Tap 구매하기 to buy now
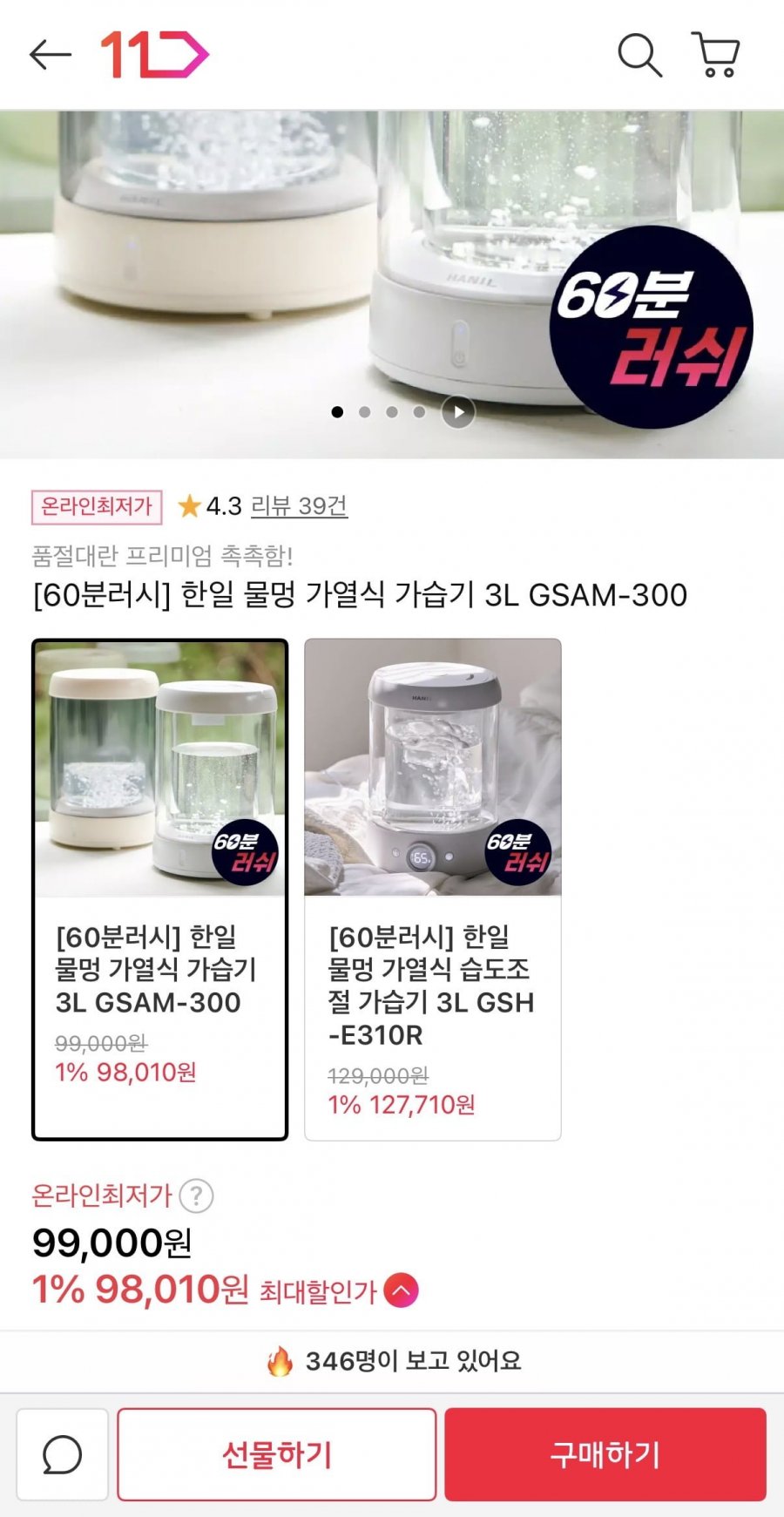Image resolution: width=784 pixels, height=1517 pixels. (605, 1454)
